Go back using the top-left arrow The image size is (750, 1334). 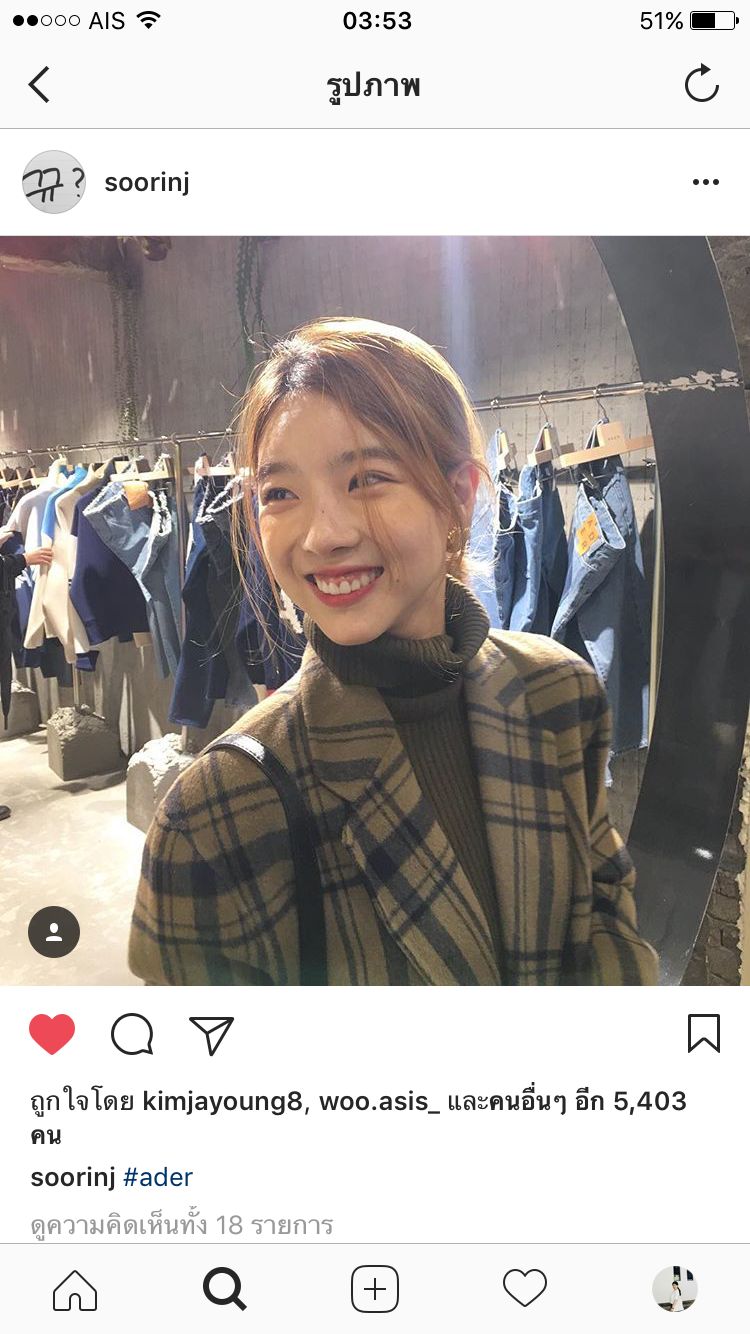coord(39,85)
